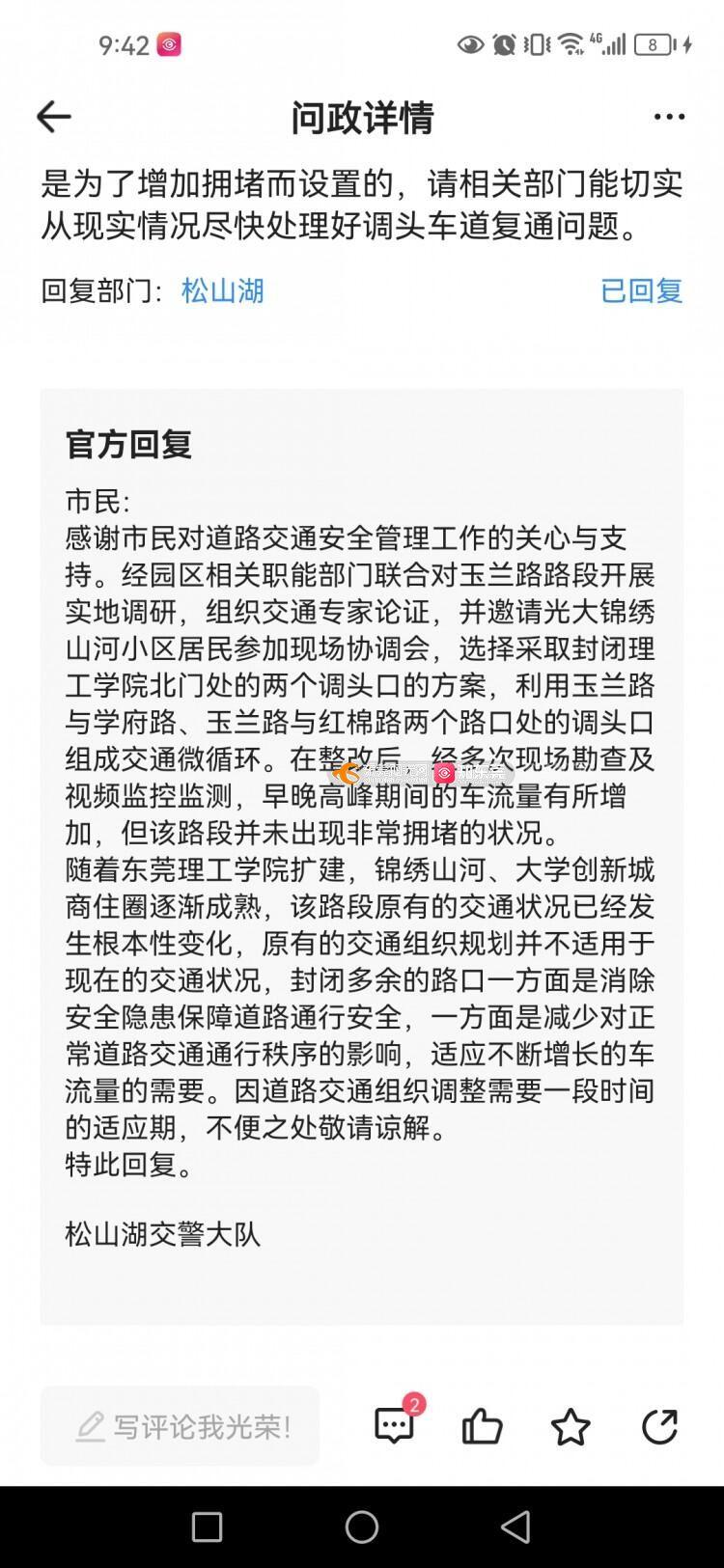The image size is (724, 1568).
Task: Share this post
Action: (x=659, y=1426)
